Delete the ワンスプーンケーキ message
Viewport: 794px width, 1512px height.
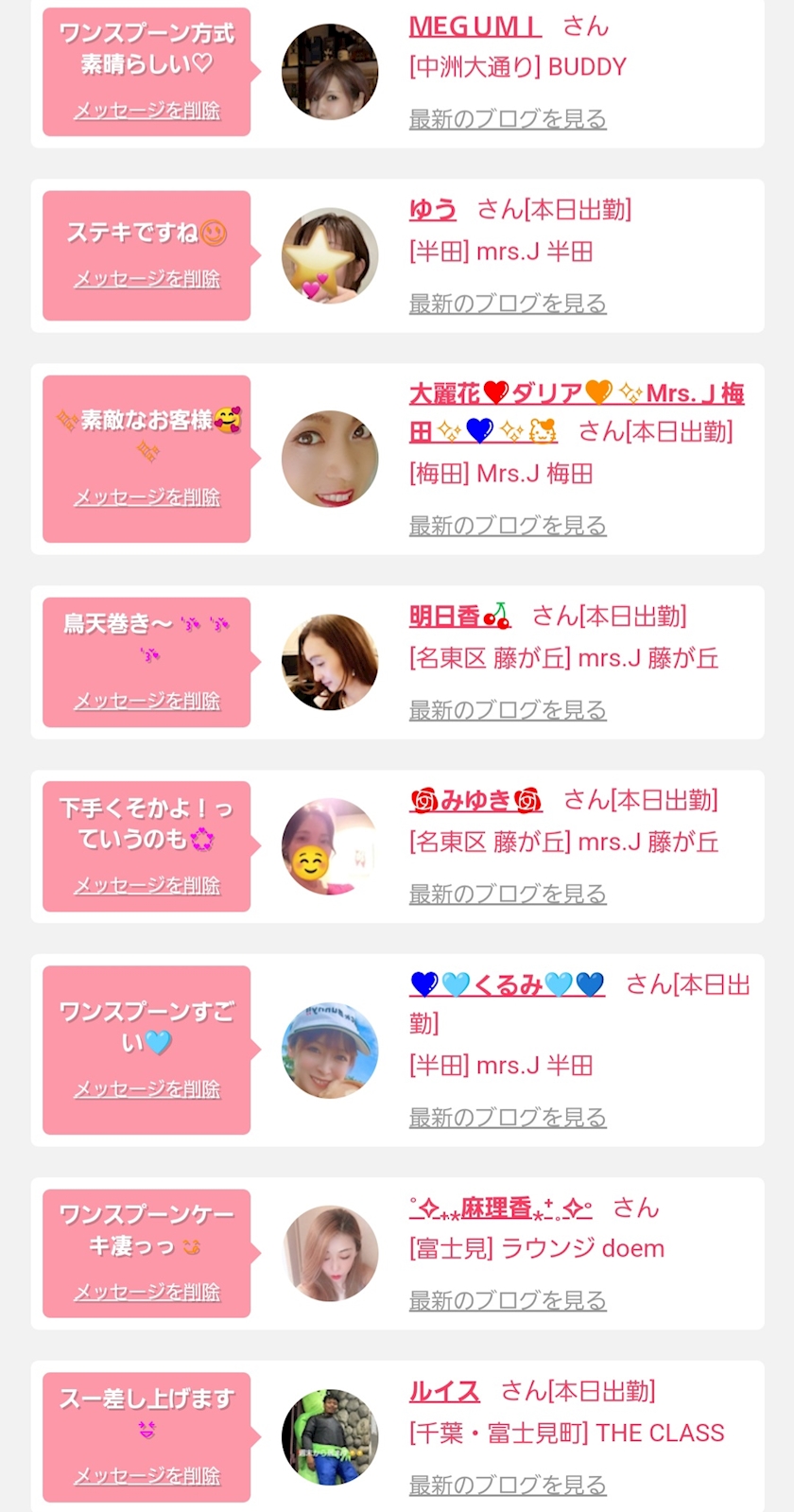[x=147, y=1292]
